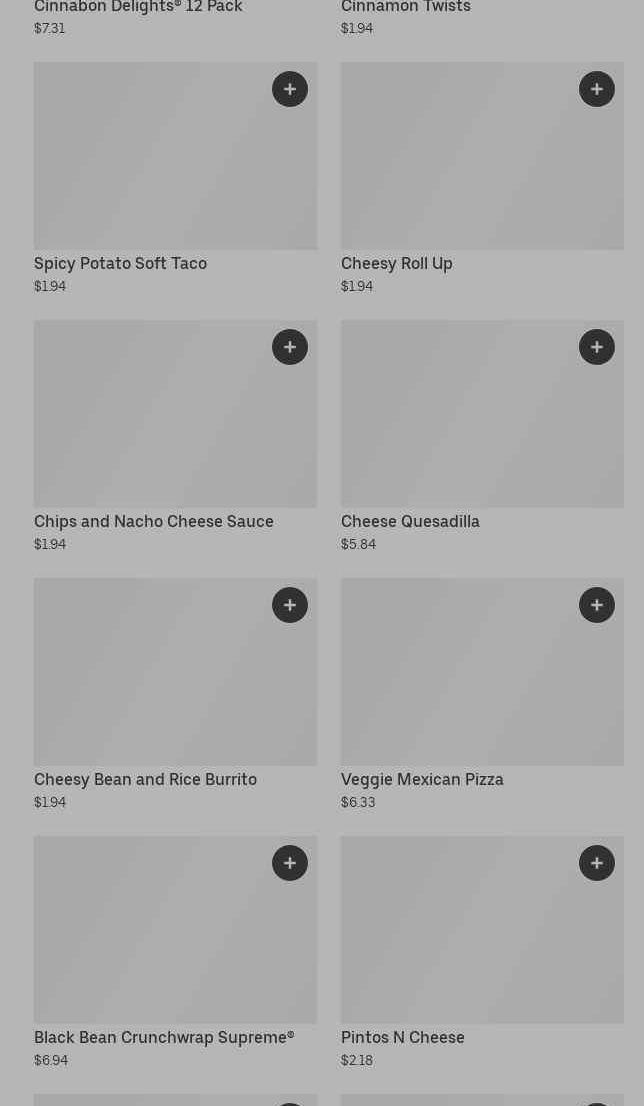Add Spicy Potato Soft Taco to cart
The image size is (644, 1106).
[290, 89]
